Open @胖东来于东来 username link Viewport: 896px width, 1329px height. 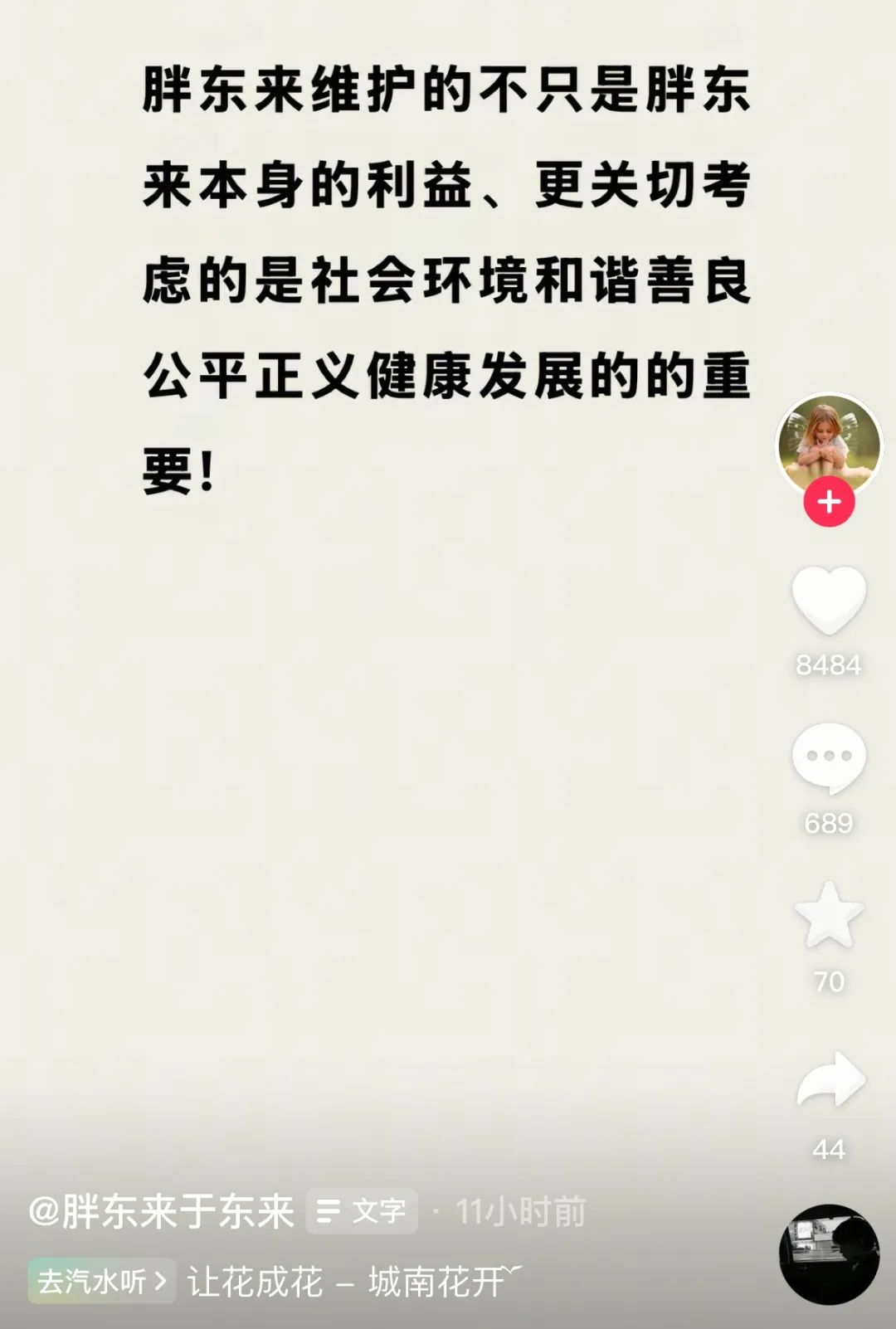(x=162, y=1212)
